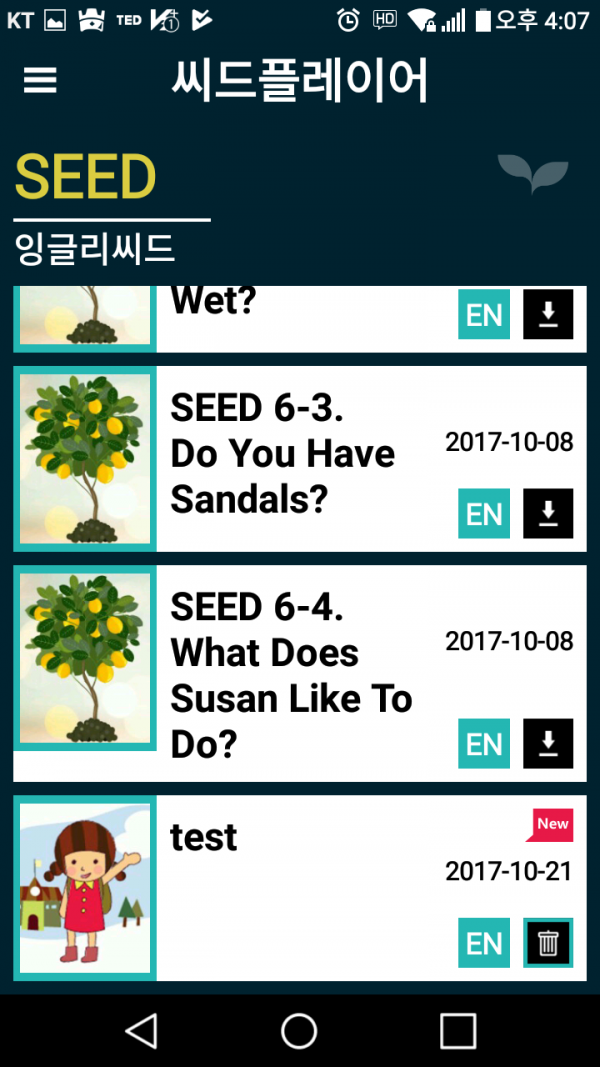The image size is (600, 1067).
Task: Tap EN button on the test card
Action: click(484, 943)
